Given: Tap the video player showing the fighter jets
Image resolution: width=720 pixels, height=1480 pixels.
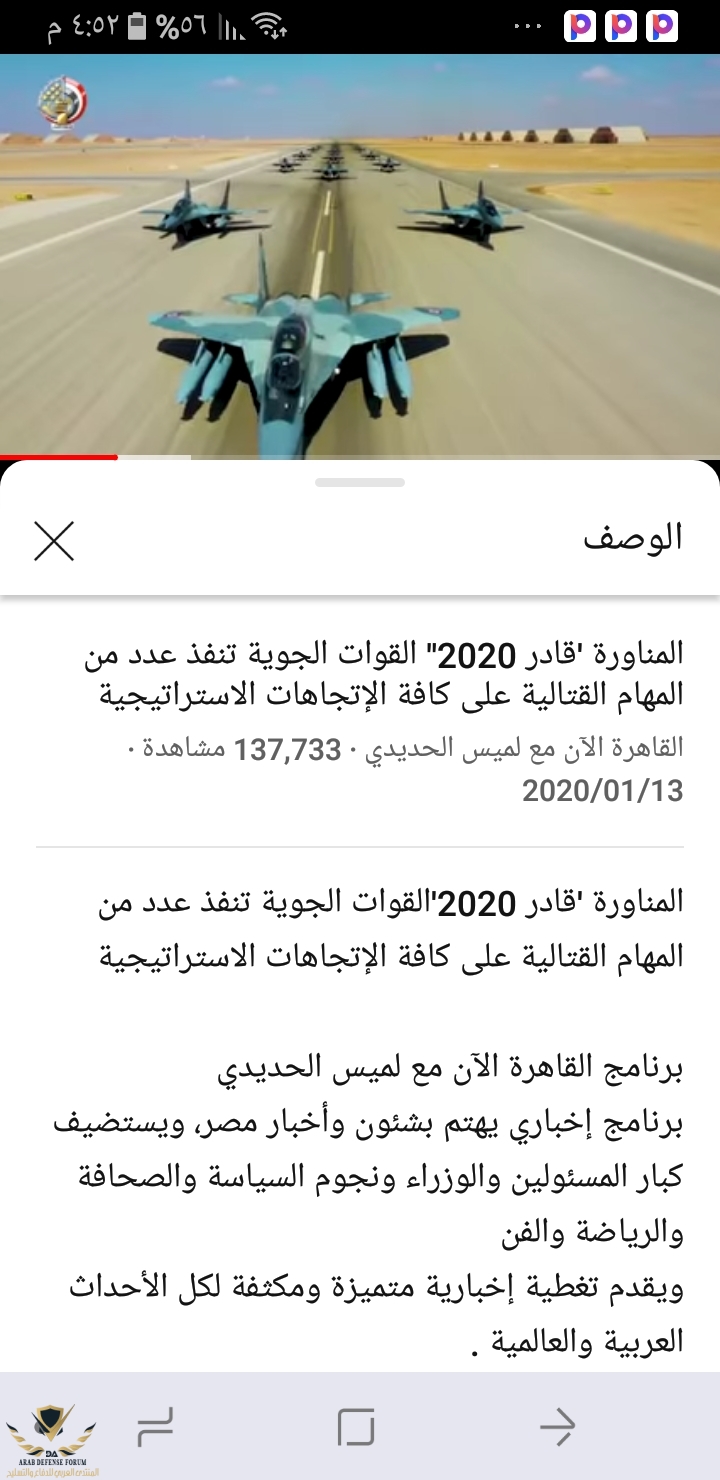Looking at the screenshot, I should coord(360,255).
